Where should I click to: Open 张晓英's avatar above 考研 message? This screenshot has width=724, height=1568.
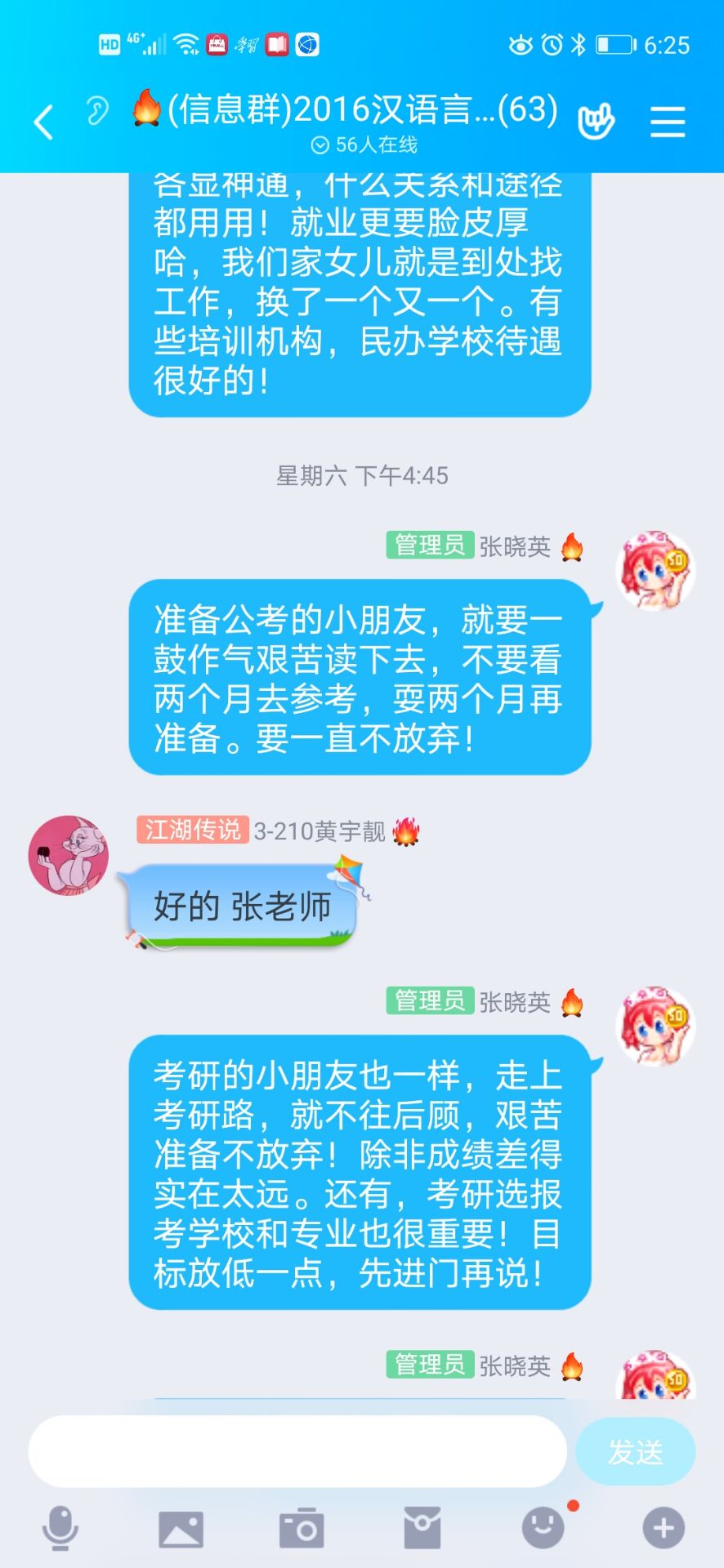click(655, 1027)
